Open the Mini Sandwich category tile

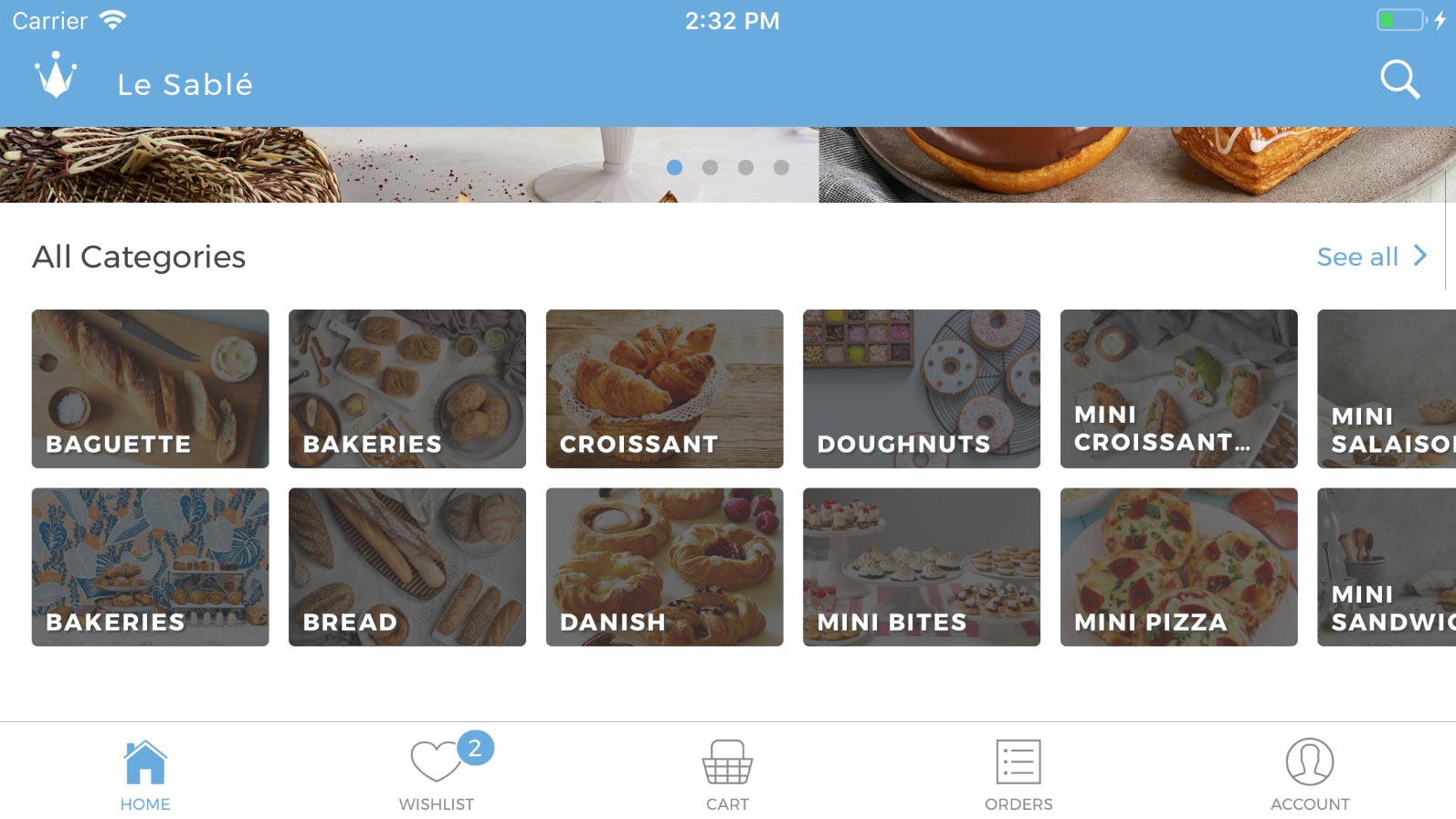point(1386,567)
